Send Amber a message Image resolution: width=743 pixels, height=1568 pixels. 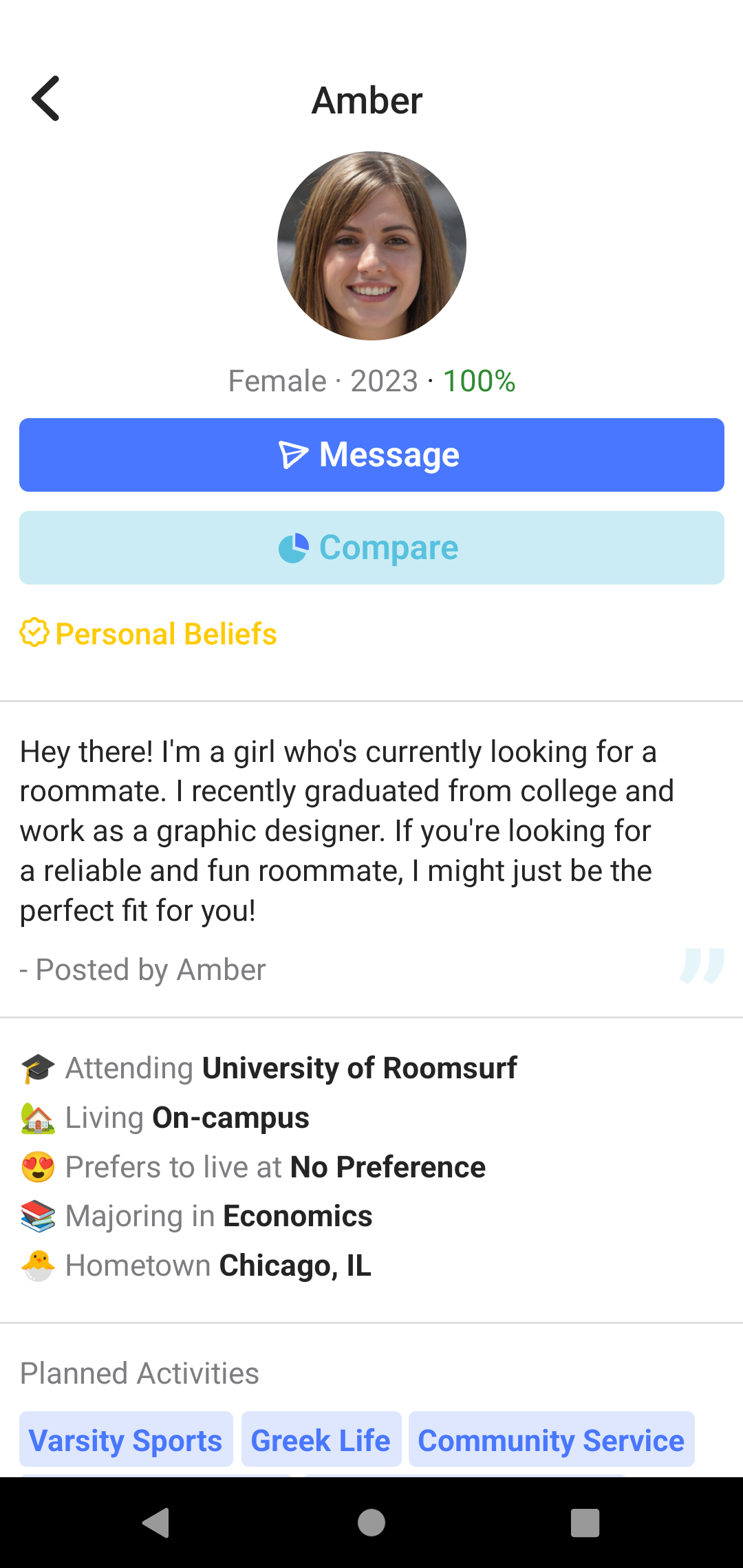tap(371, 455)
